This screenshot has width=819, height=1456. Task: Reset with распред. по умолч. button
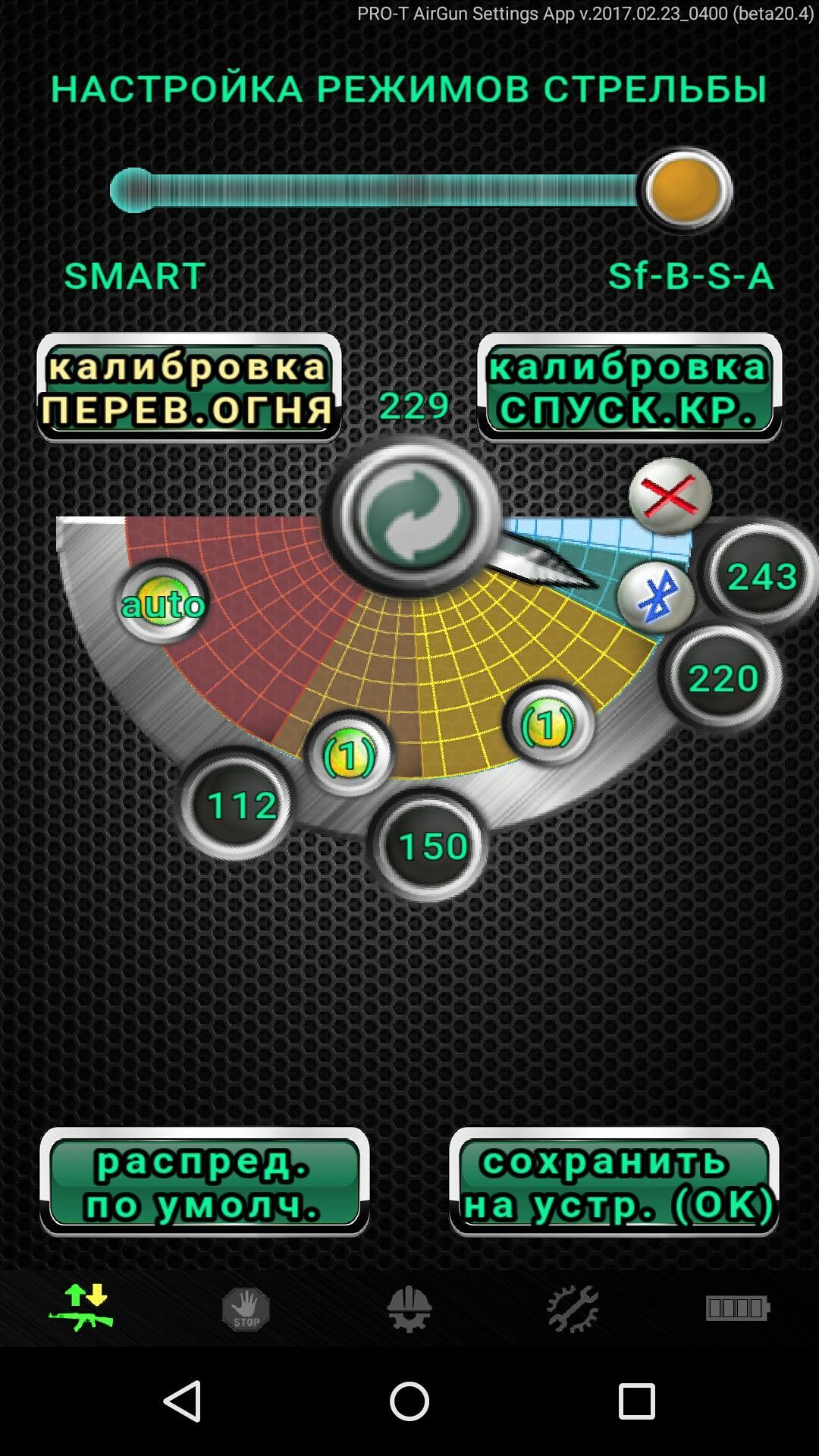204,1184
